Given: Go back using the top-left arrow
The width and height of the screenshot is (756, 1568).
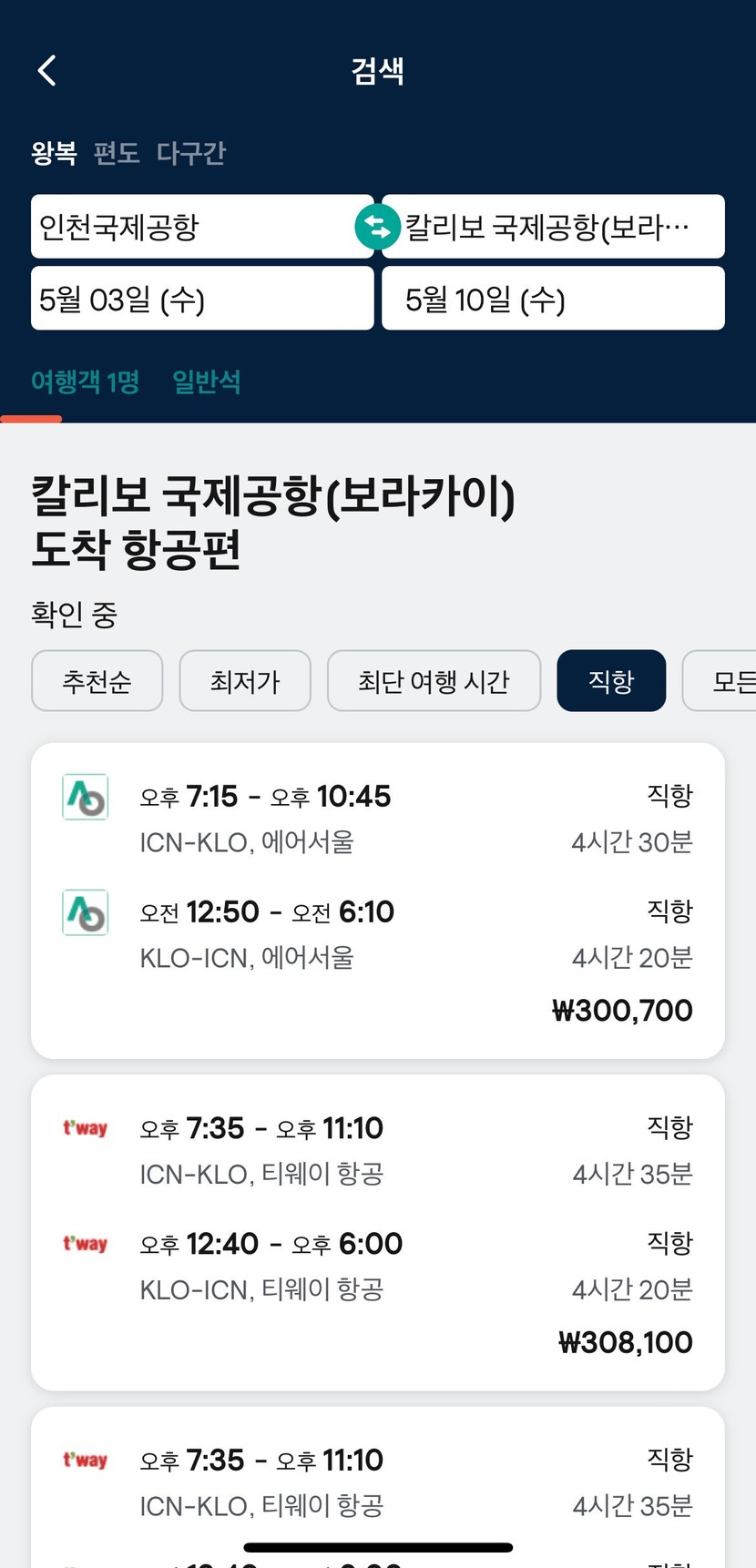Looking at the screenshot, I should [47, 70].
